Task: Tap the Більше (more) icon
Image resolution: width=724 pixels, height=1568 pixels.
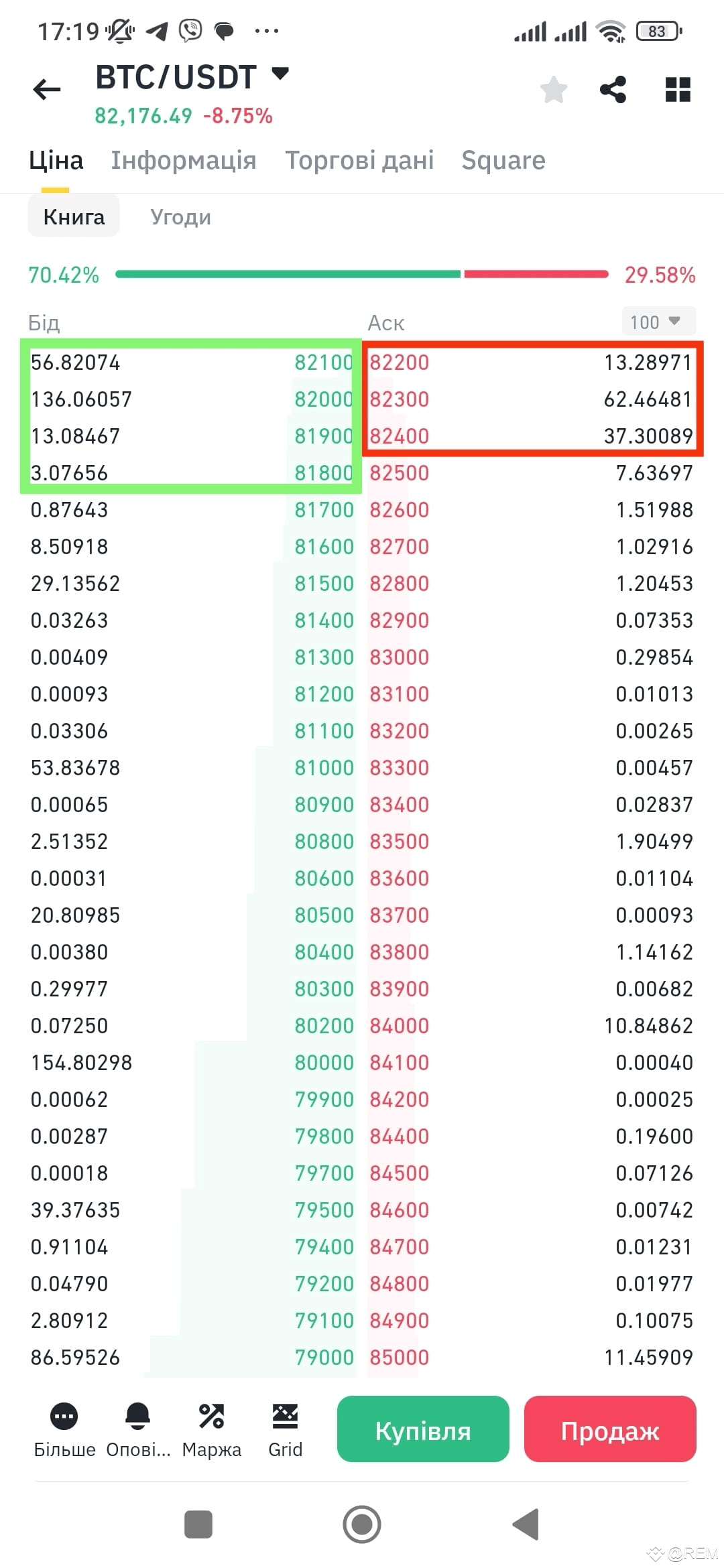Action: point(64,1422)
